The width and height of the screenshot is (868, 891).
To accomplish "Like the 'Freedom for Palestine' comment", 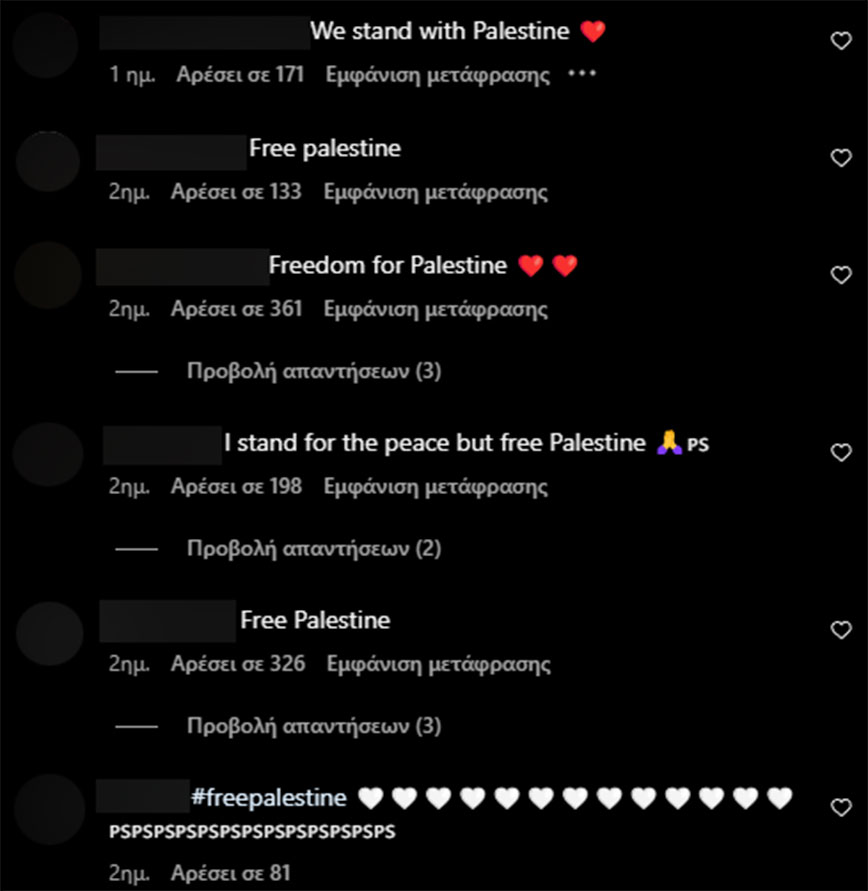I will coord(841,275).
